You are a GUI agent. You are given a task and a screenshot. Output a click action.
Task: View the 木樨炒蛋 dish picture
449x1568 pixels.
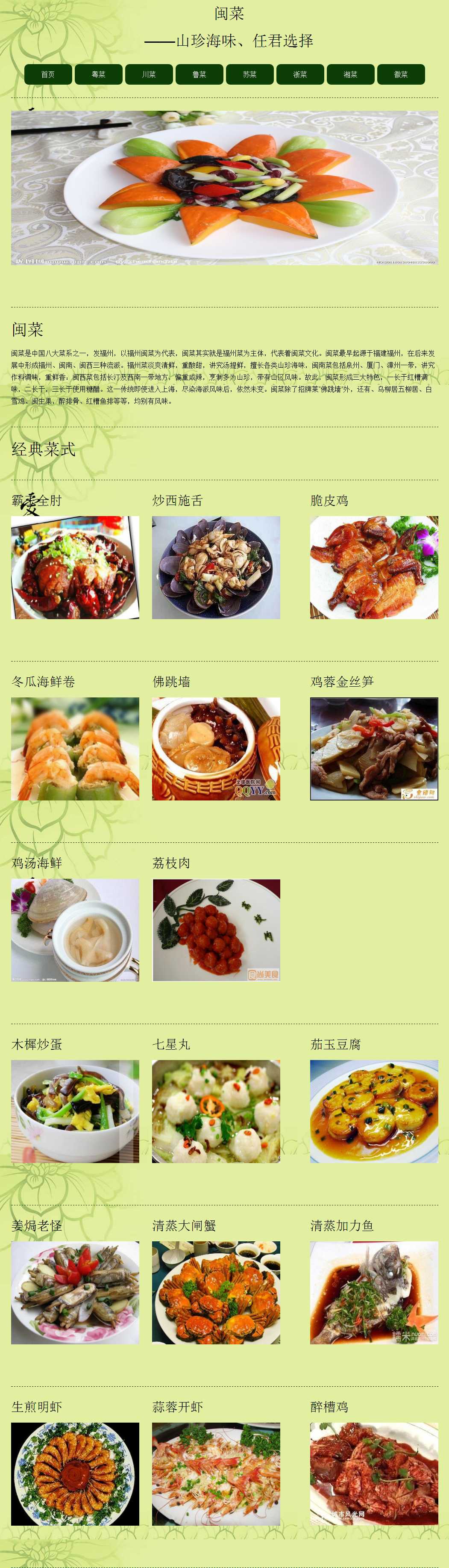click(x=75, y=1111)
